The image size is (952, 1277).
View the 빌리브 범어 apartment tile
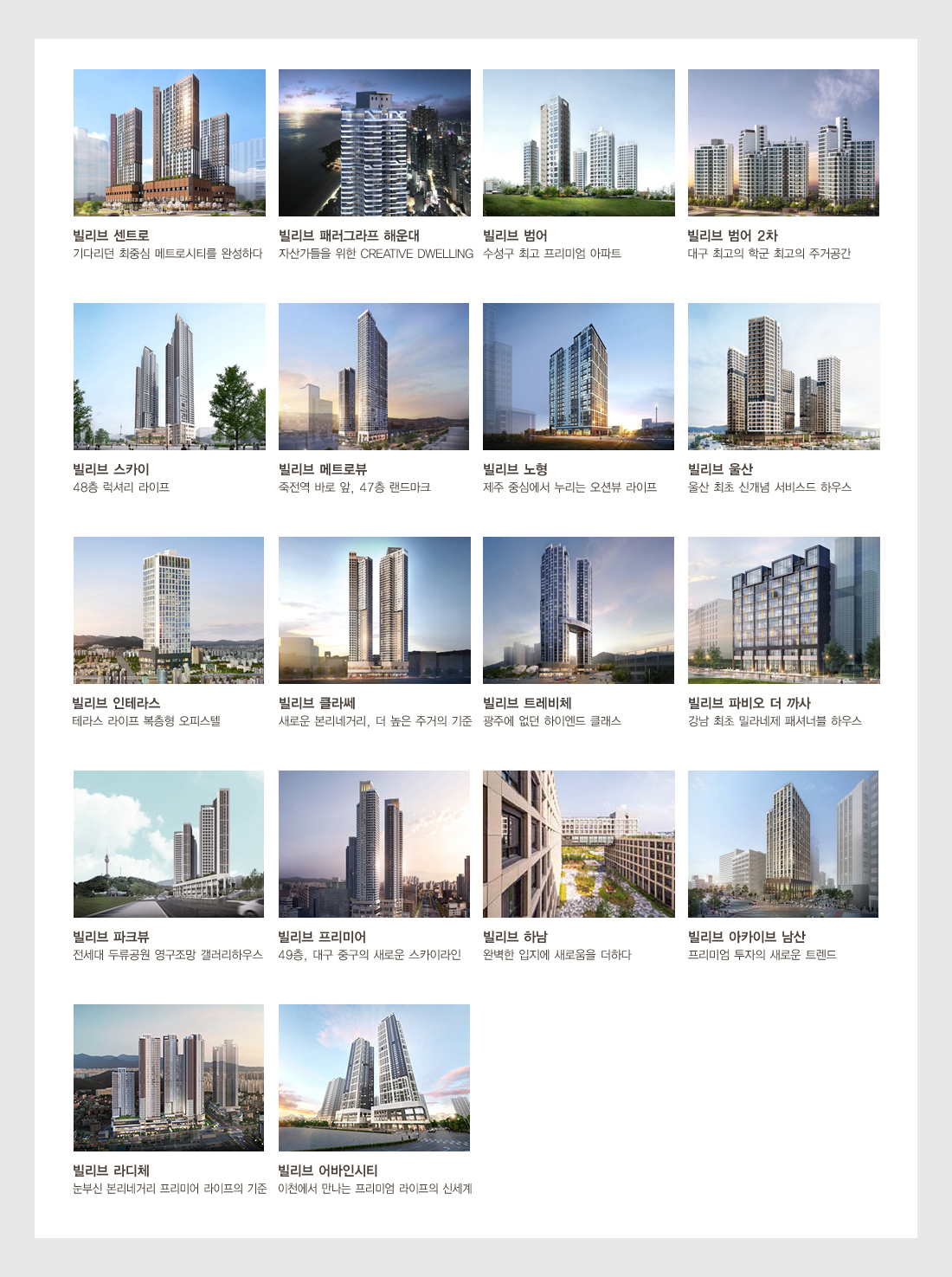coord(578,143)
